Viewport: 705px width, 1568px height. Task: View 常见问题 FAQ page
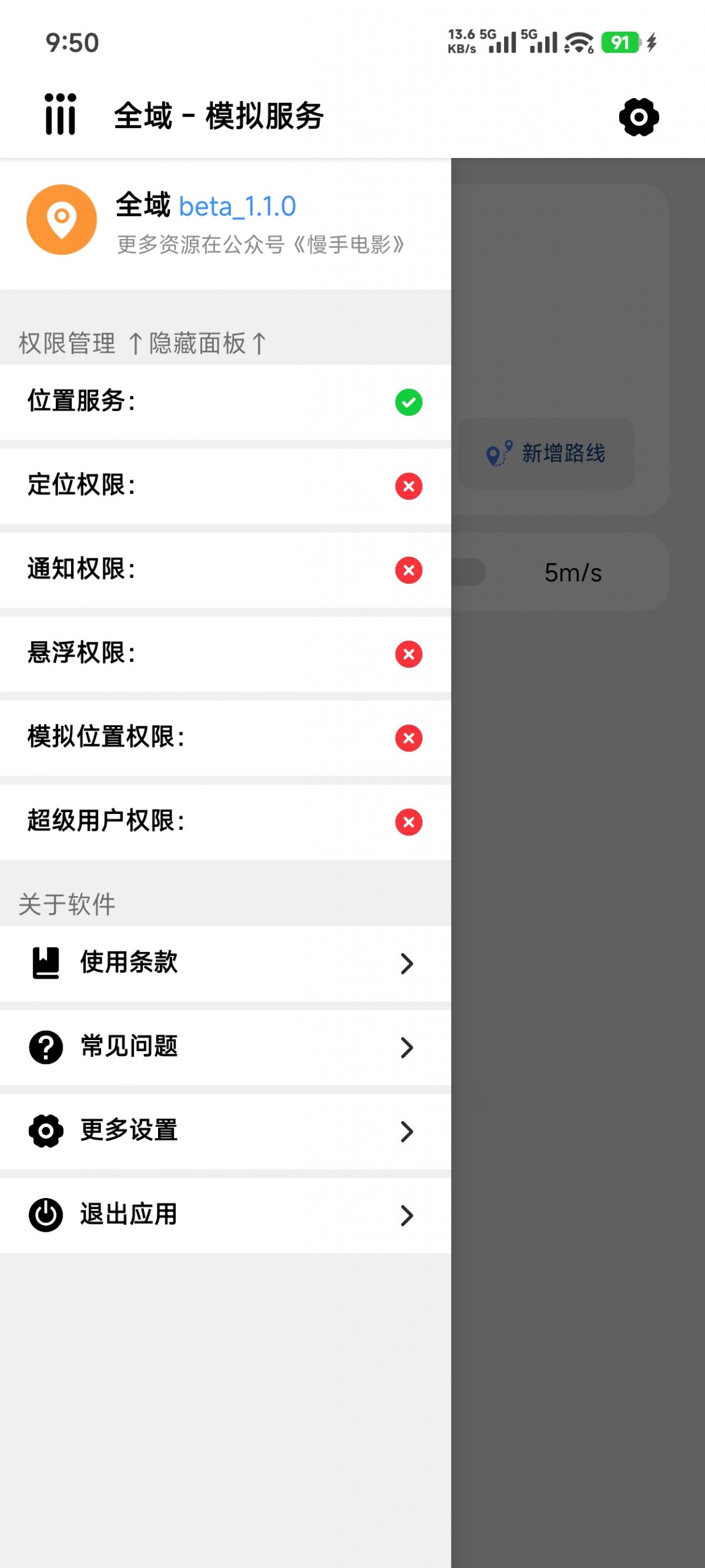tap(225, 1047)
